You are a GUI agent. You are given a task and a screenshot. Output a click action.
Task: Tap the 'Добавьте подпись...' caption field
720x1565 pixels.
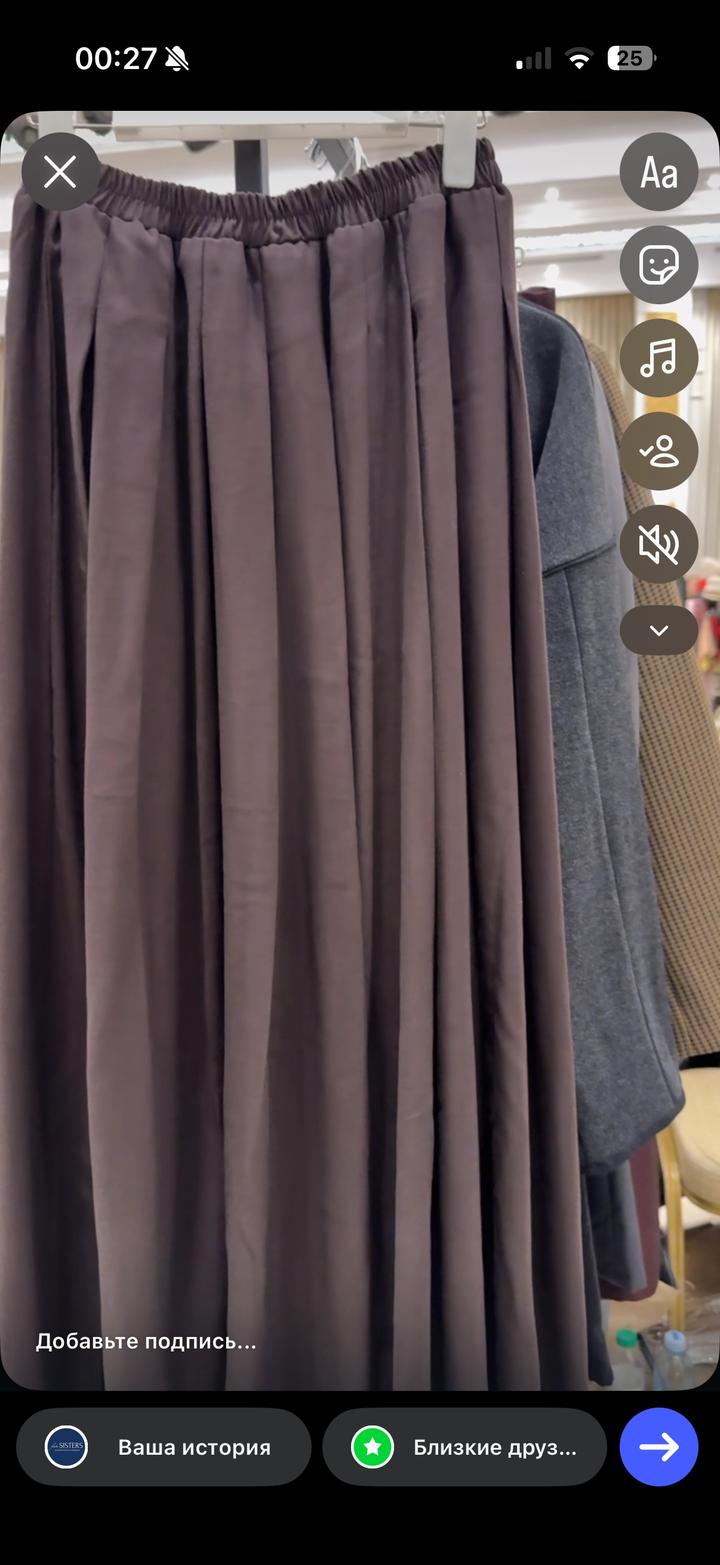(146, 1341)
